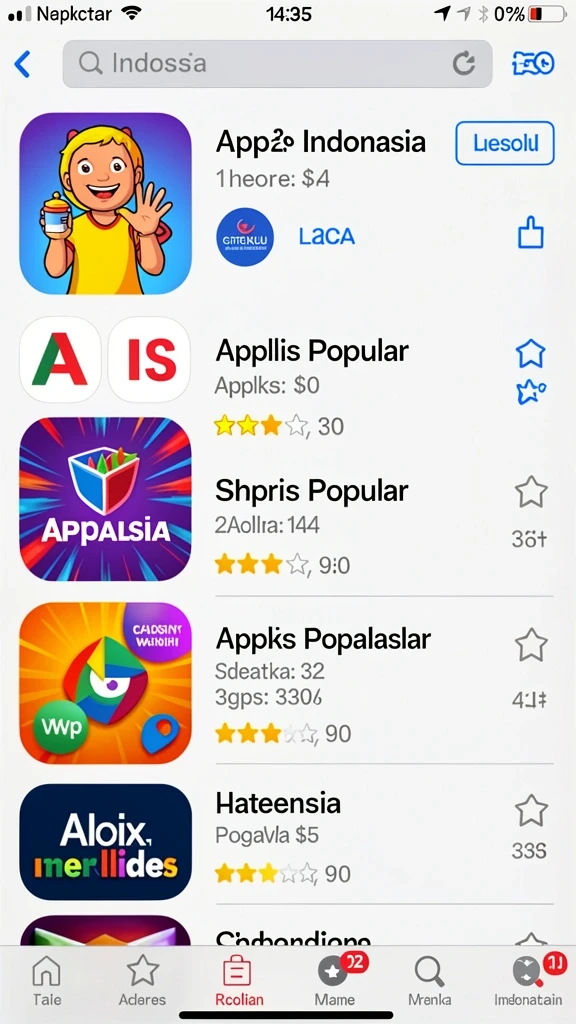The width and height of the screenshot is (576, 1024).
Task: Switch to the Taie tab
Action: point(47,982)
